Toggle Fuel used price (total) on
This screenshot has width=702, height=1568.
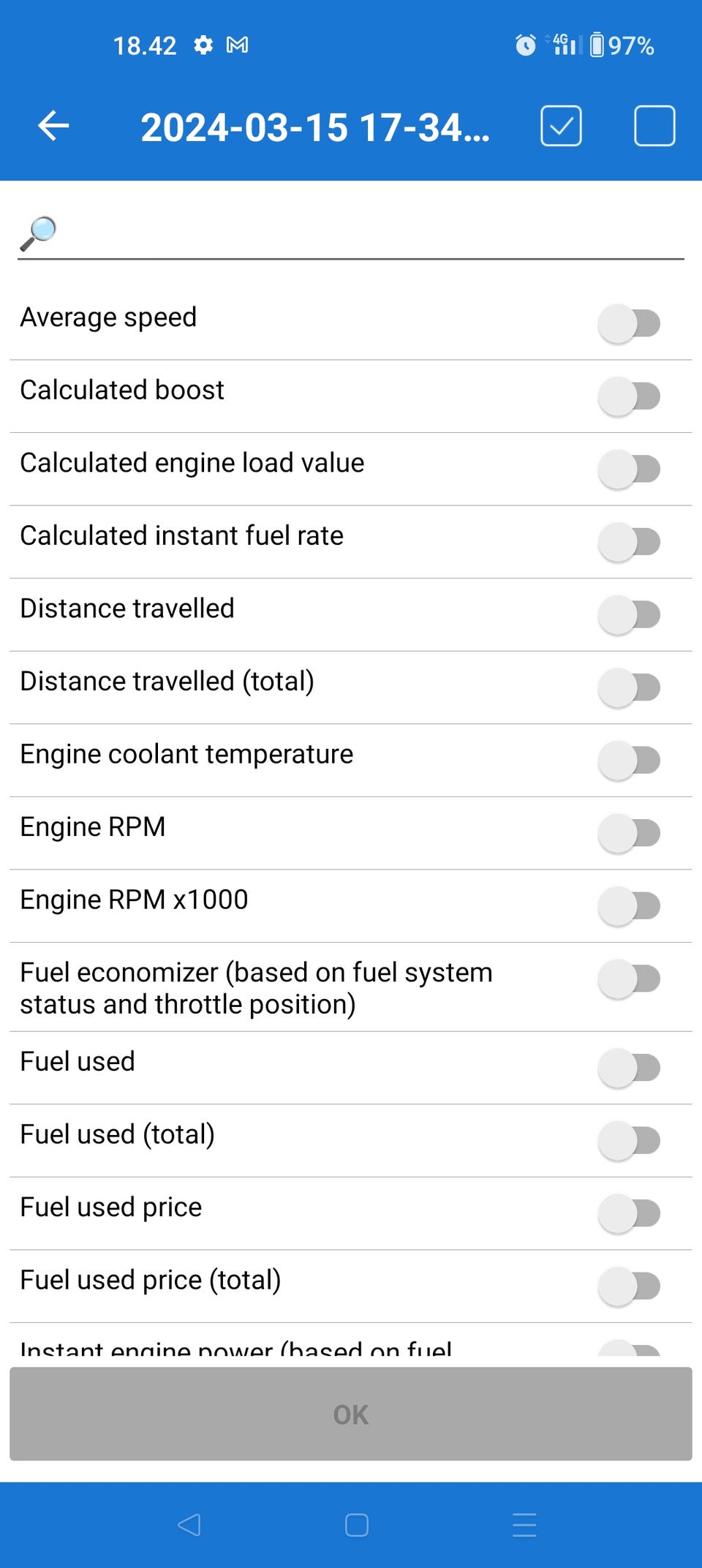click(629, 1286)
